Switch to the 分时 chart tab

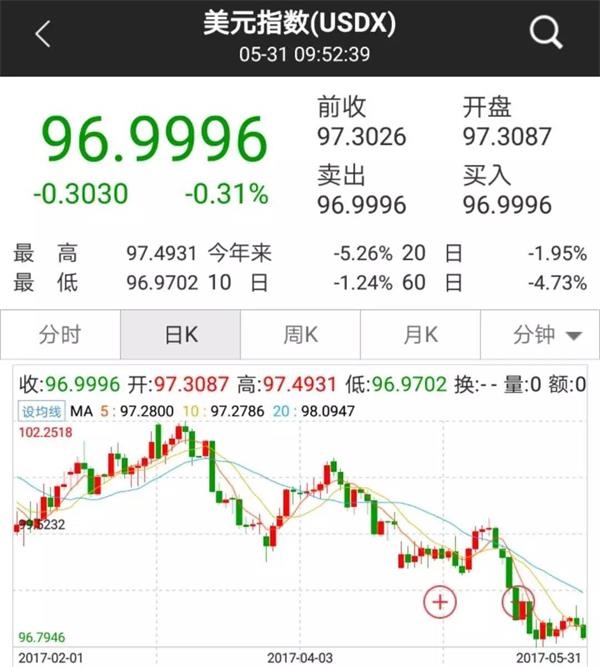coord(60,335)
